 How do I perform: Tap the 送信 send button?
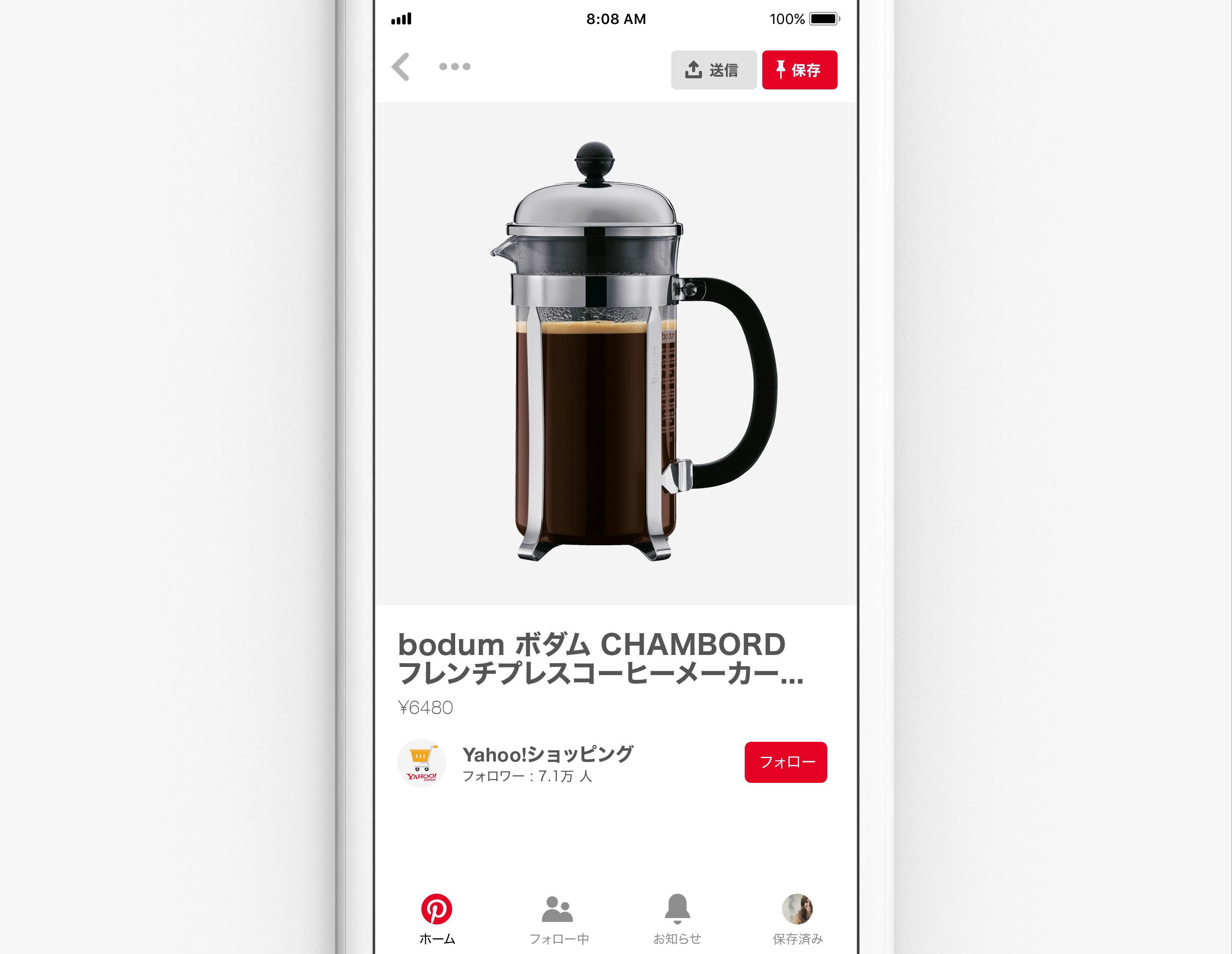pos(713,70)
